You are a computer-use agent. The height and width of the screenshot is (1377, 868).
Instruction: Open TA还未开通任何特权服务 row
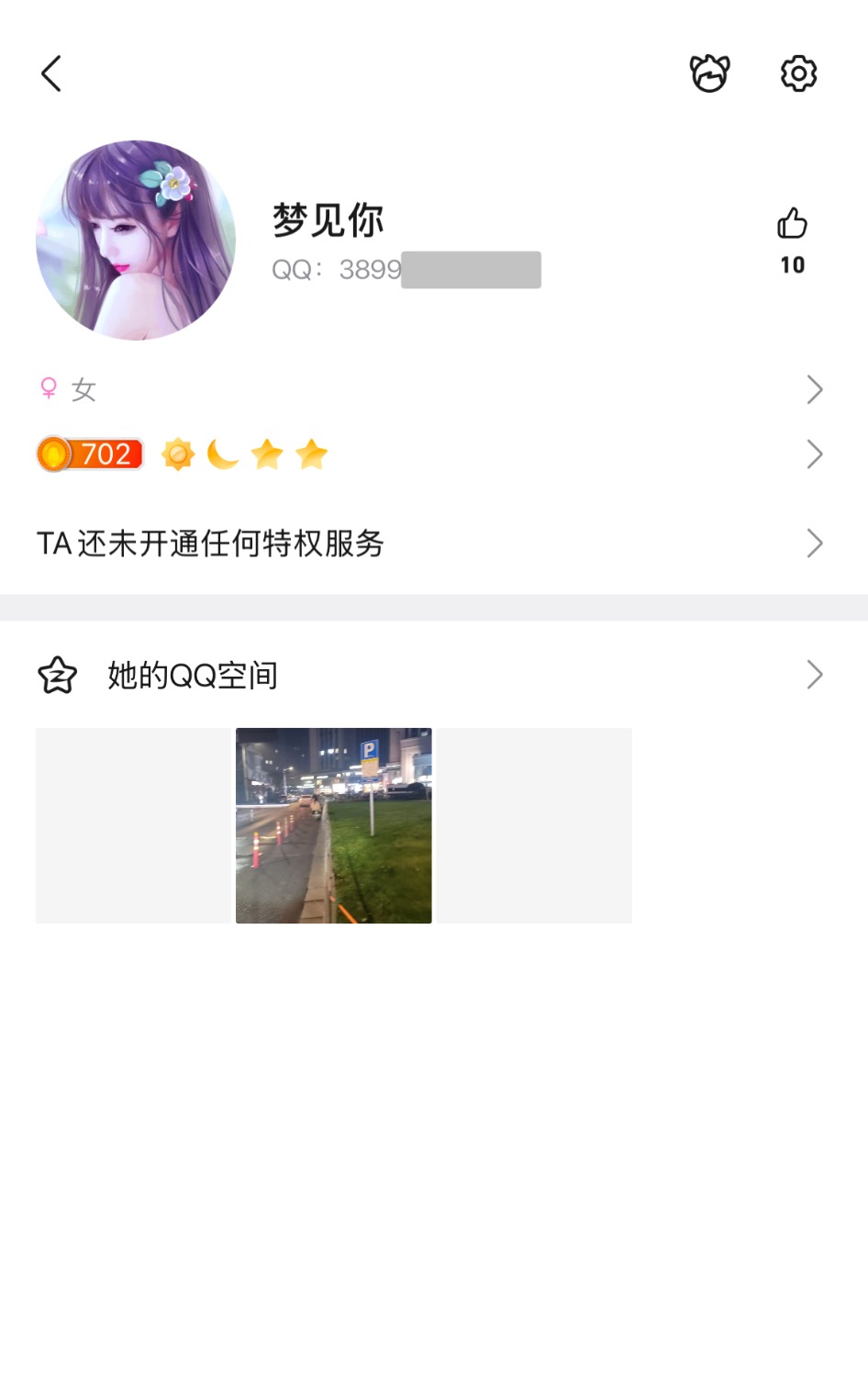pos(431,543)
